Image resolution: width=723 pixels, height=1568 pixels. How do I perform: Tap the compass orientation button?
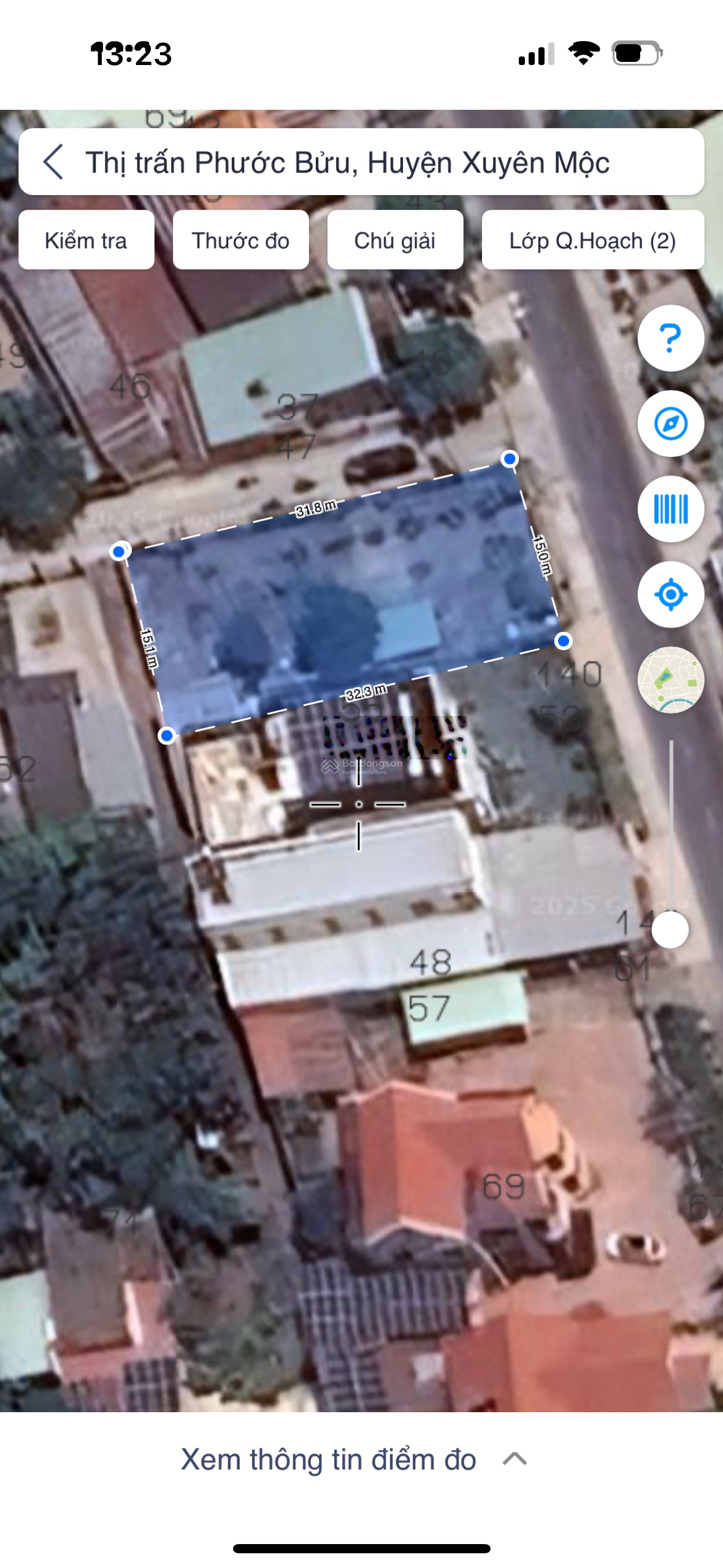point(670,423)
